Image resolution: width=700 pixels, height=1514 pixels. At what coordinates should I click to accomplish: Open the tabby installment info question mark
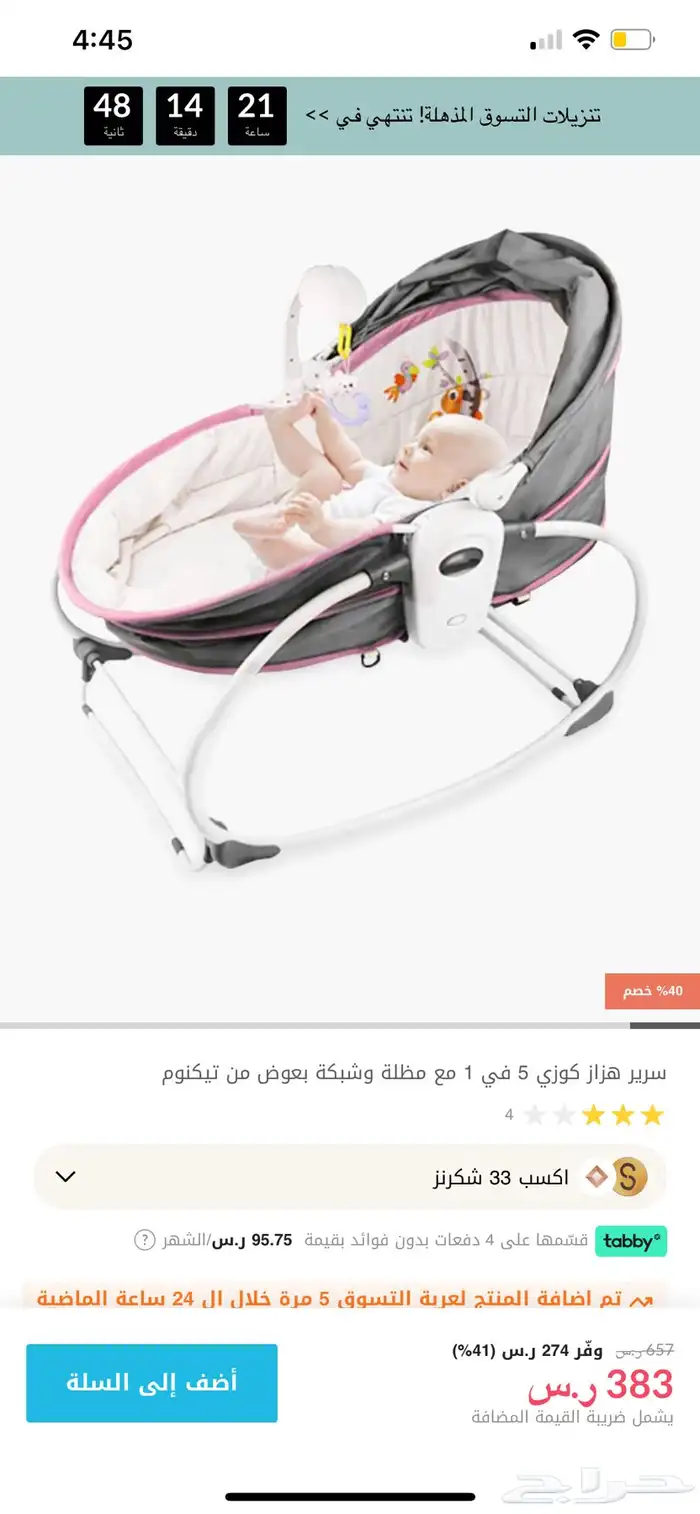145,1240
